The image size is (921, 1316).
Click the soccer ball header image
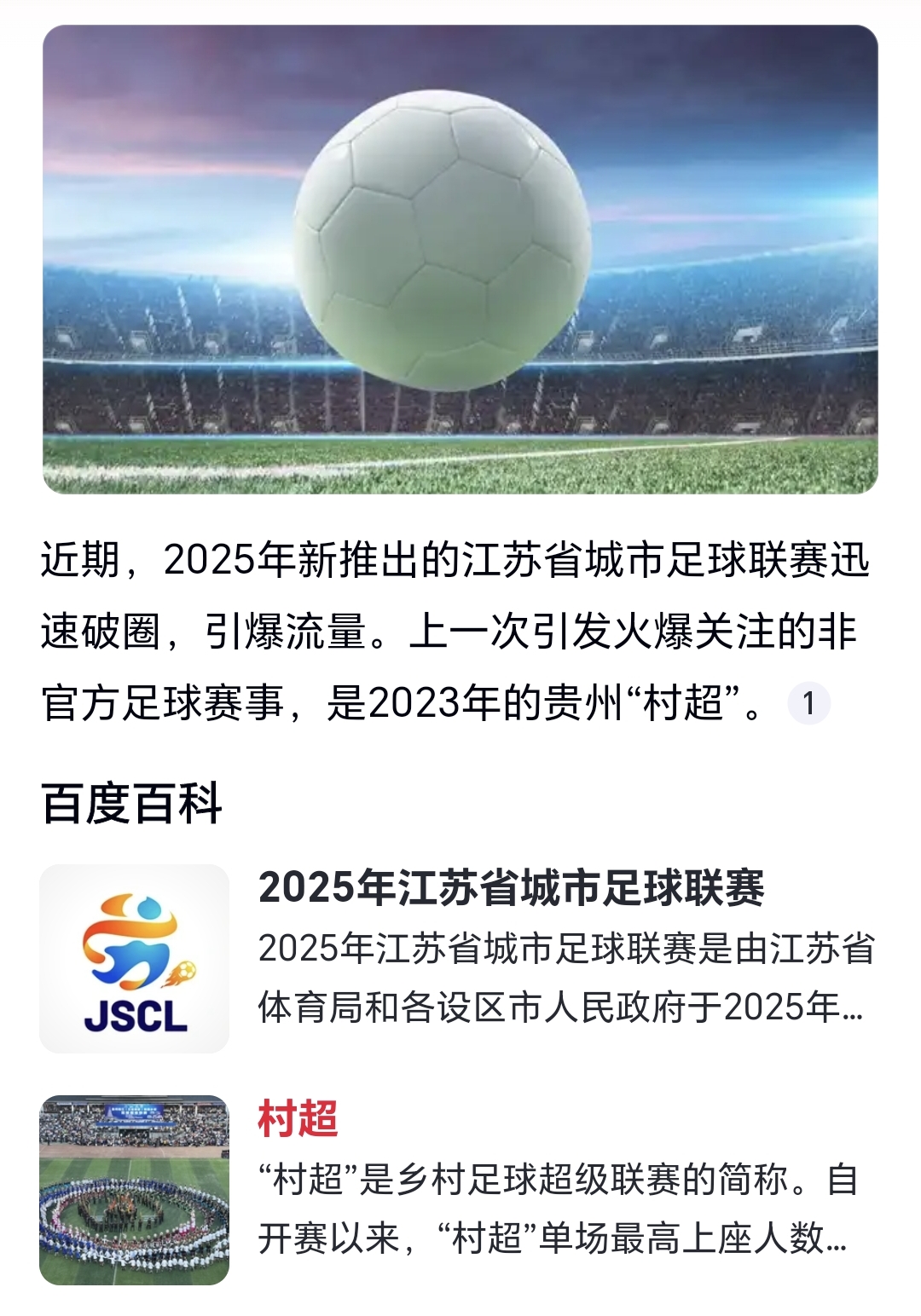(460, 260)
